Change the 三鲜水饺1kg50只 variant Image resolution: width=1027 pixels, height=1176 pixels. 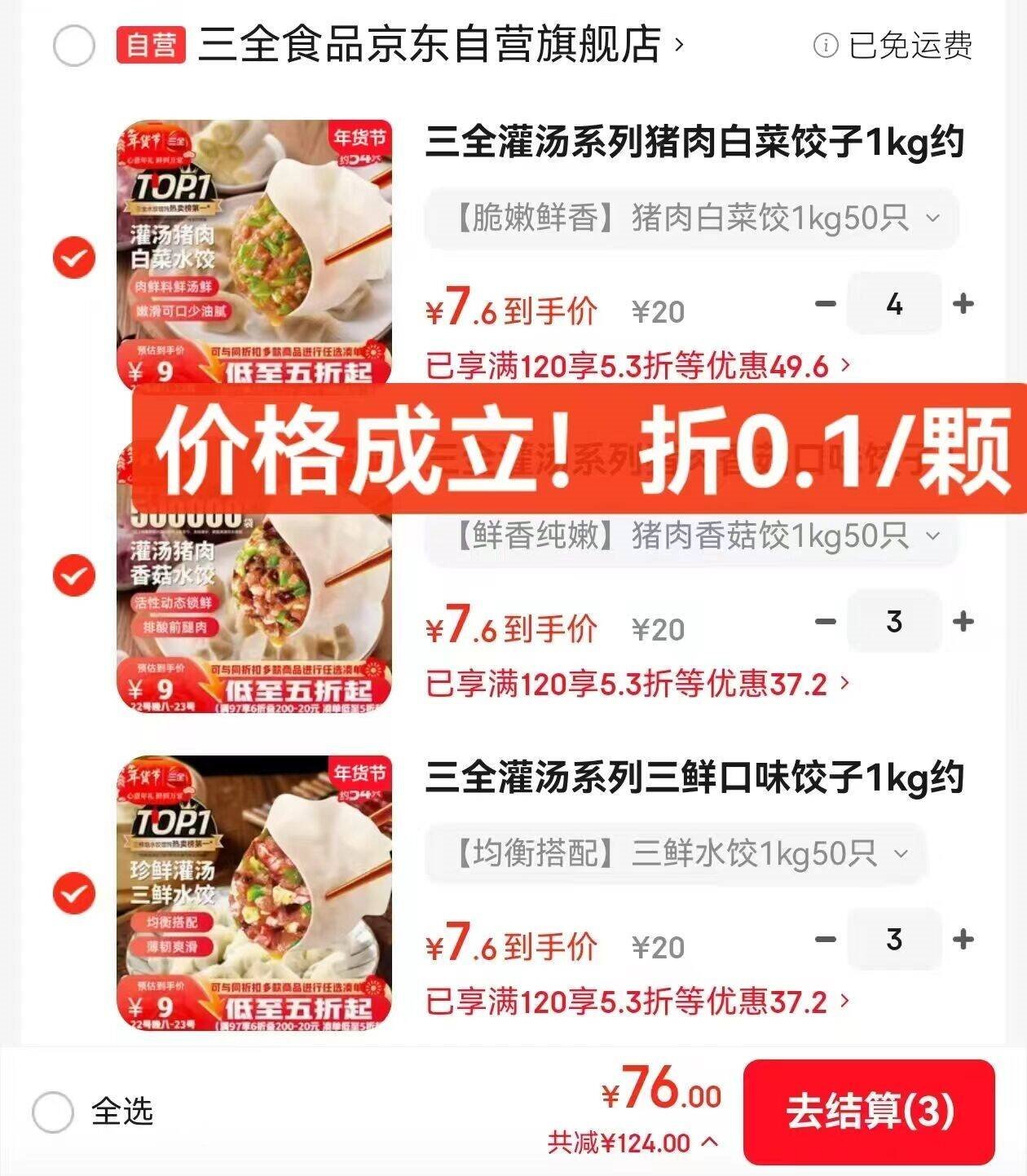coord(675,854)
